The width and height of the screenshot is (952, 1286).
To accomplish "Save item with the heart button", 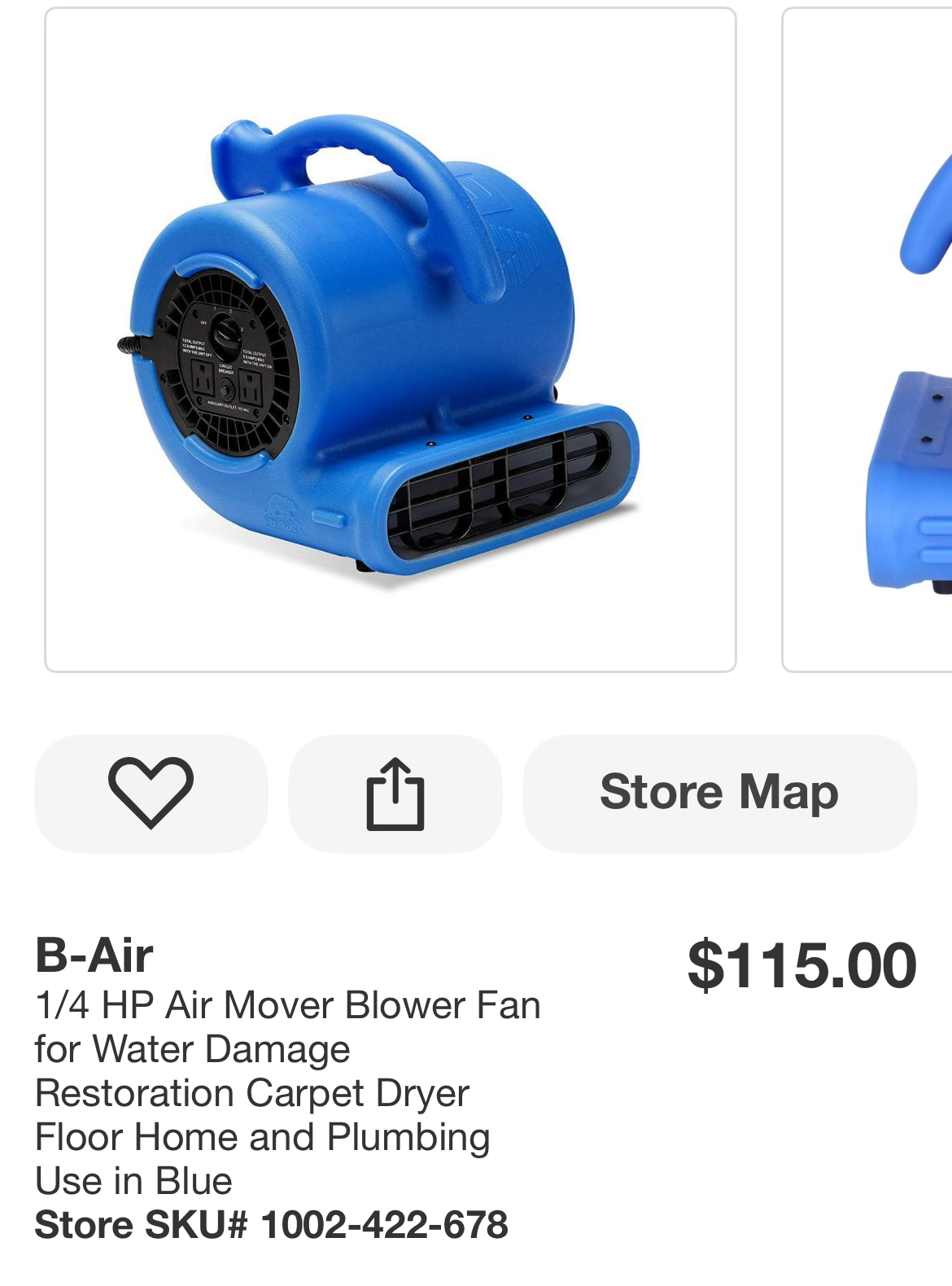I will coord(151,794).
